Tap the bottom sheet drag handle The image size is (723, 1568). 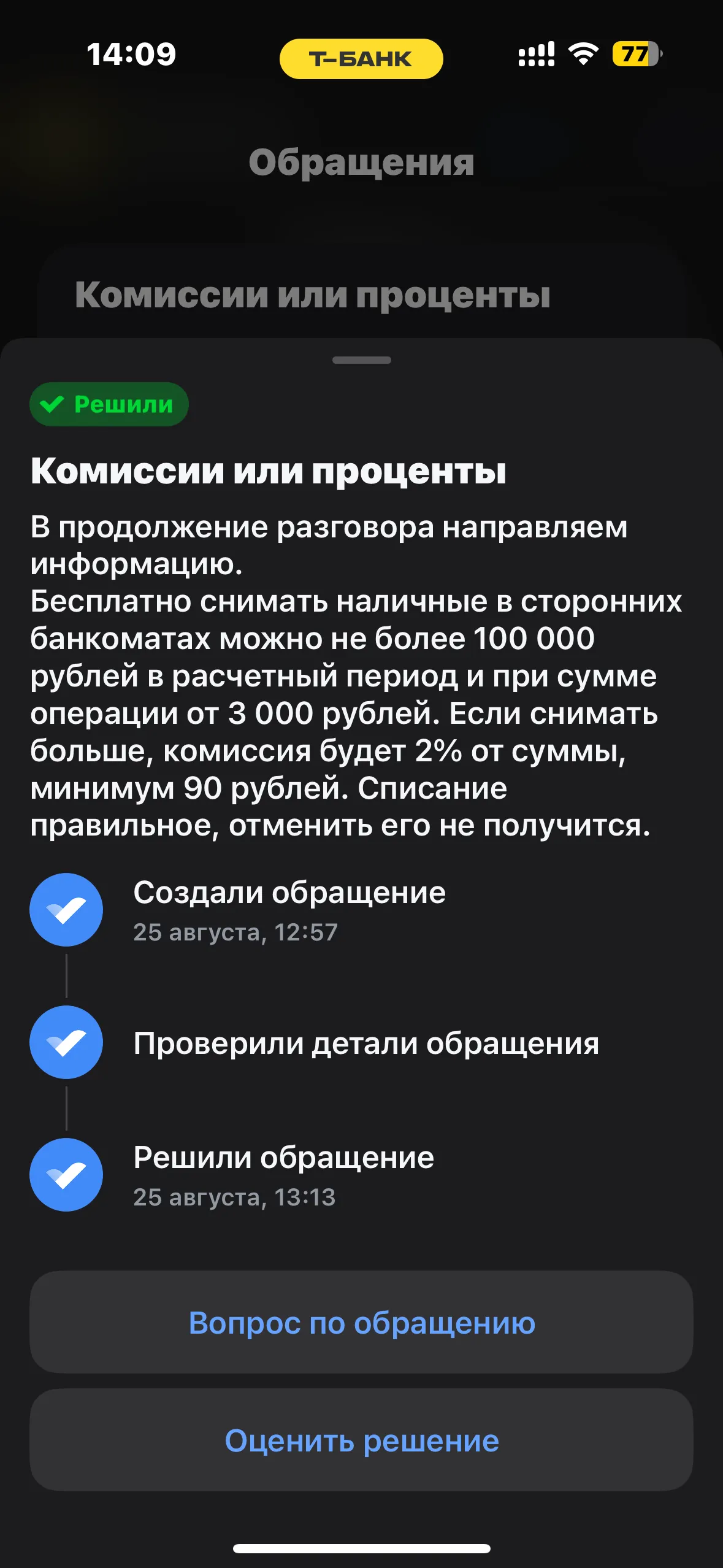[361, 360]
